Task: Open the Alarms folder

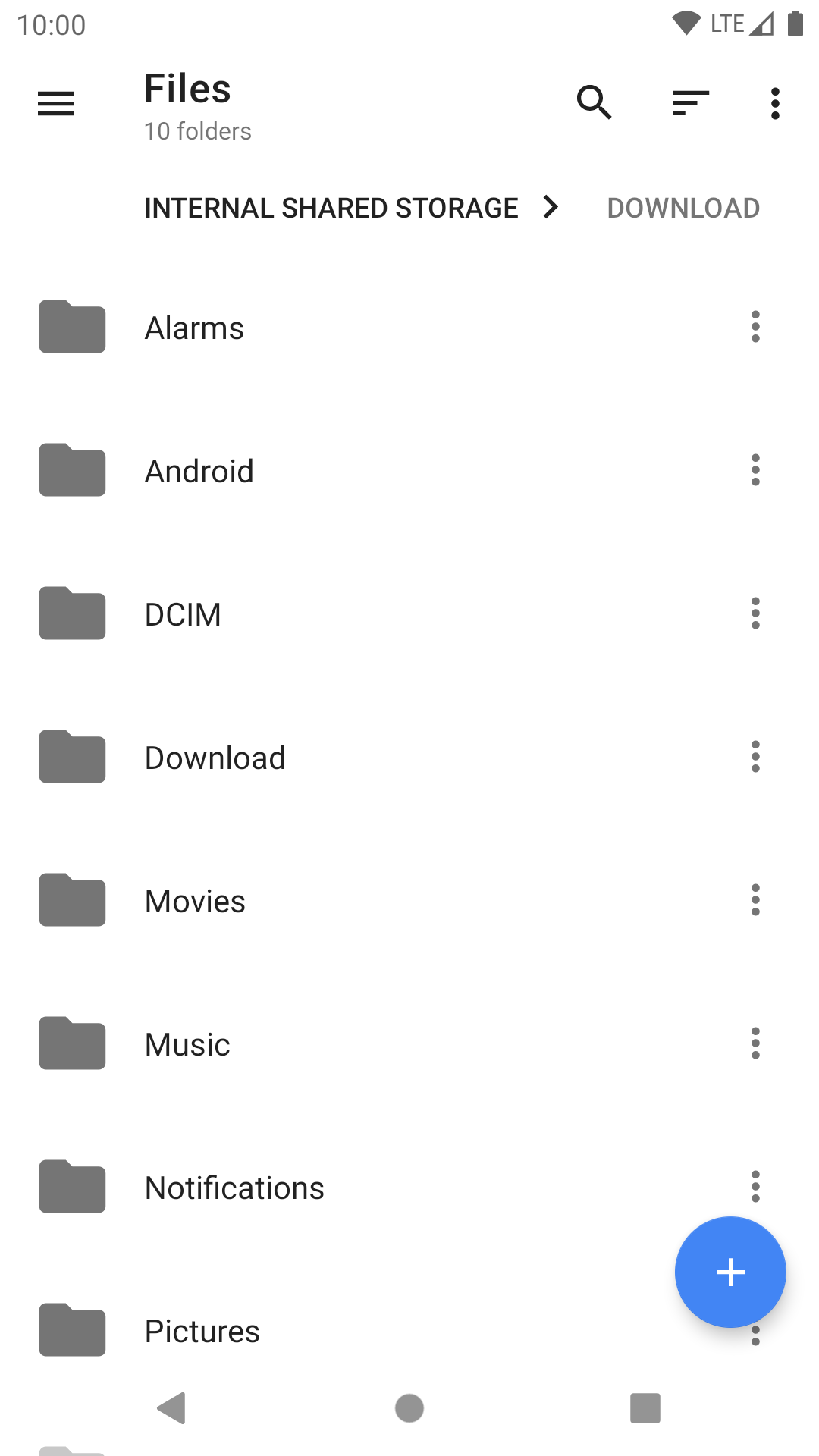Action: (x=195, y=328)
